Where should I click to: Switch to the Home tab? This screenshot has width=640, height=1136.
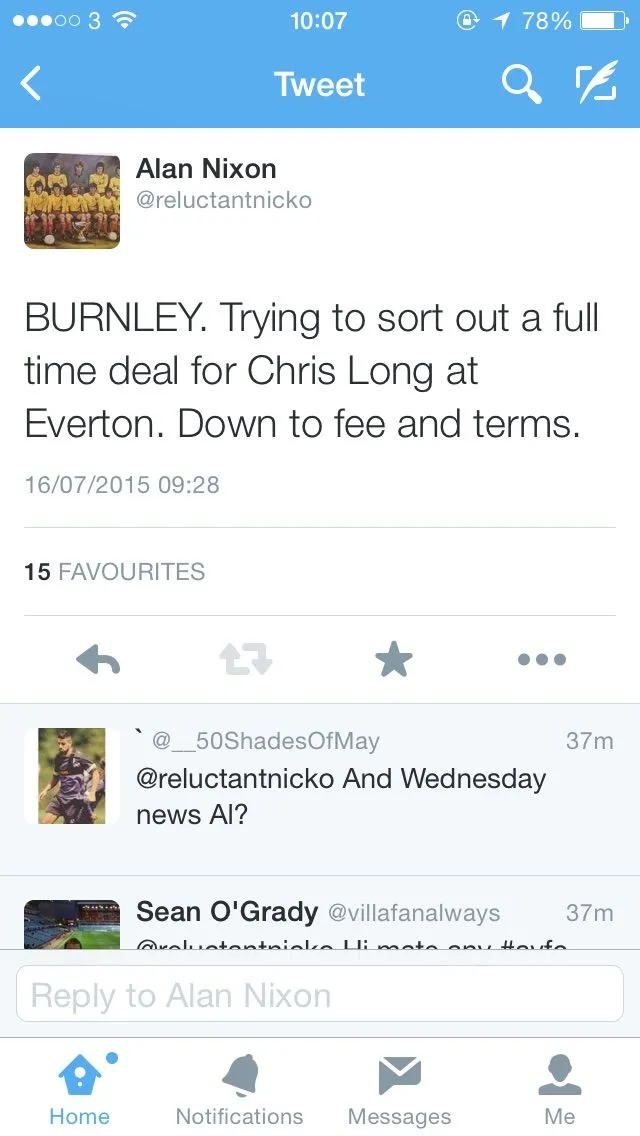pos(79,1089)
